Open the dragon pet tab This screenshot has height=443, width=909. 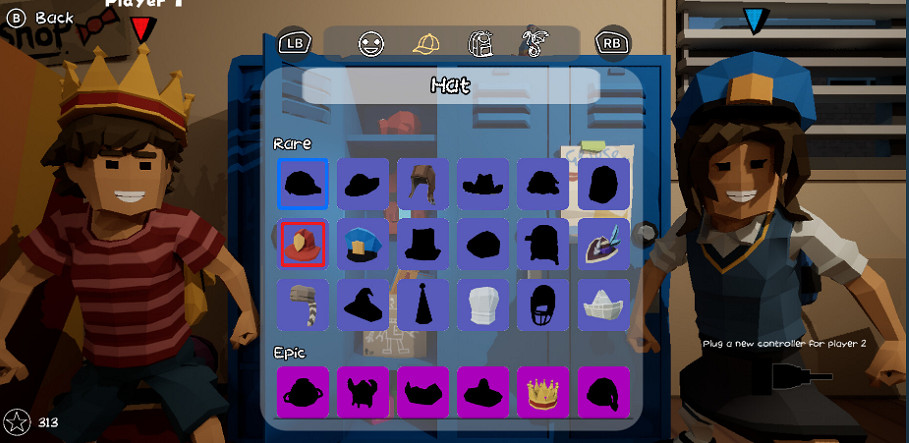(x=533, y=43)
